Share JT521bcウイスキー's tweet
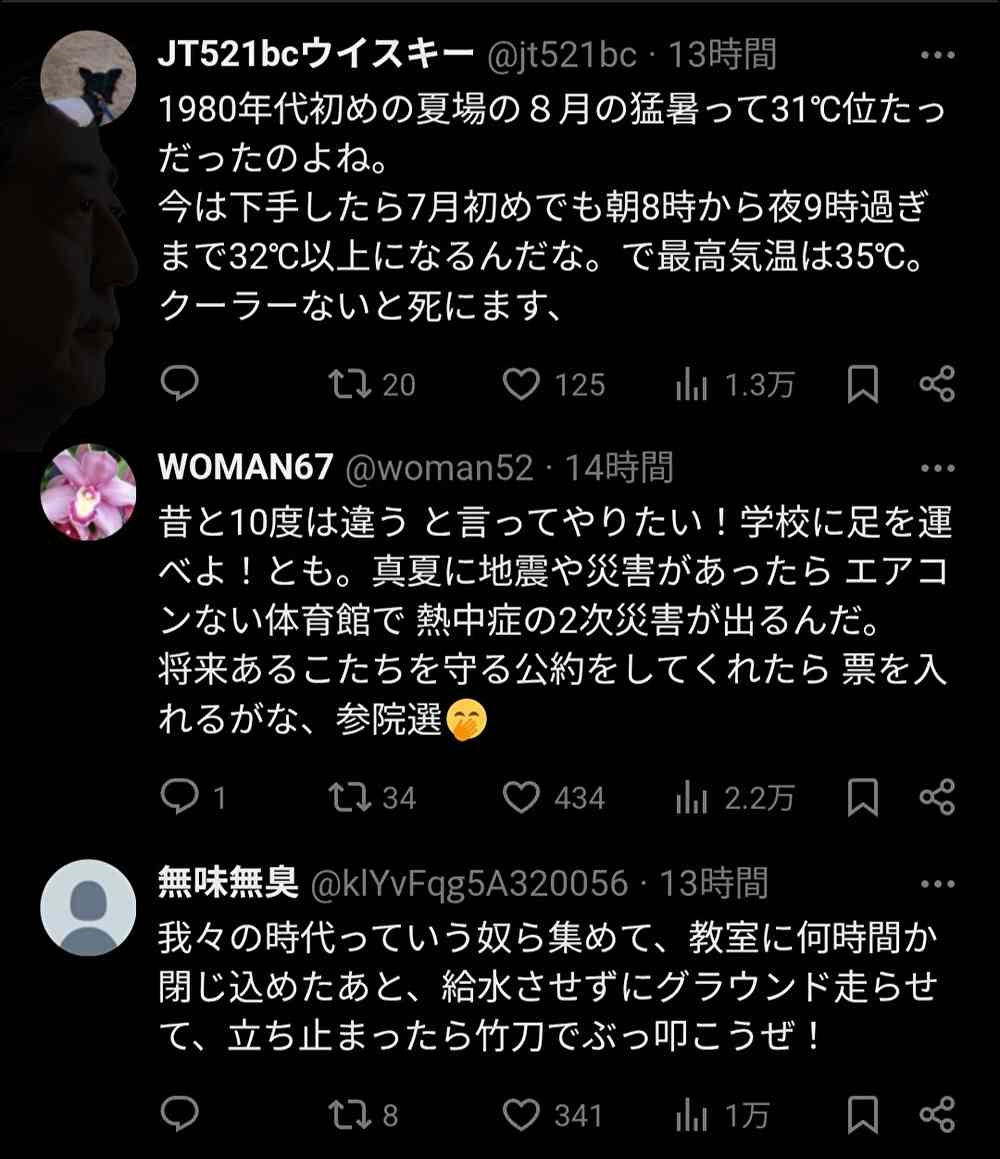Image resolution: width=1000 pixels, height=1159 pixels. (937, 385)
